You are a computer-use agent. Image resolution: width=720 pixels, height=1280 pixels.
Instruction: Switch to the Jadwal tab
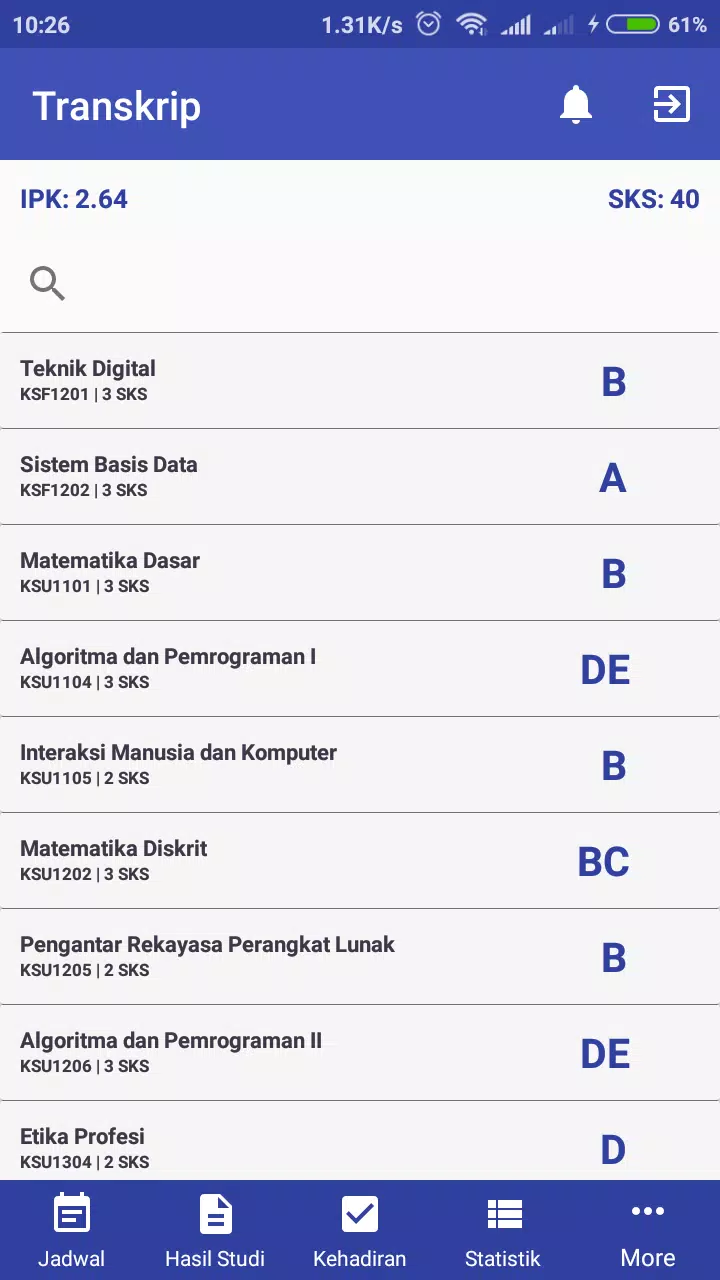point(72,1232)
